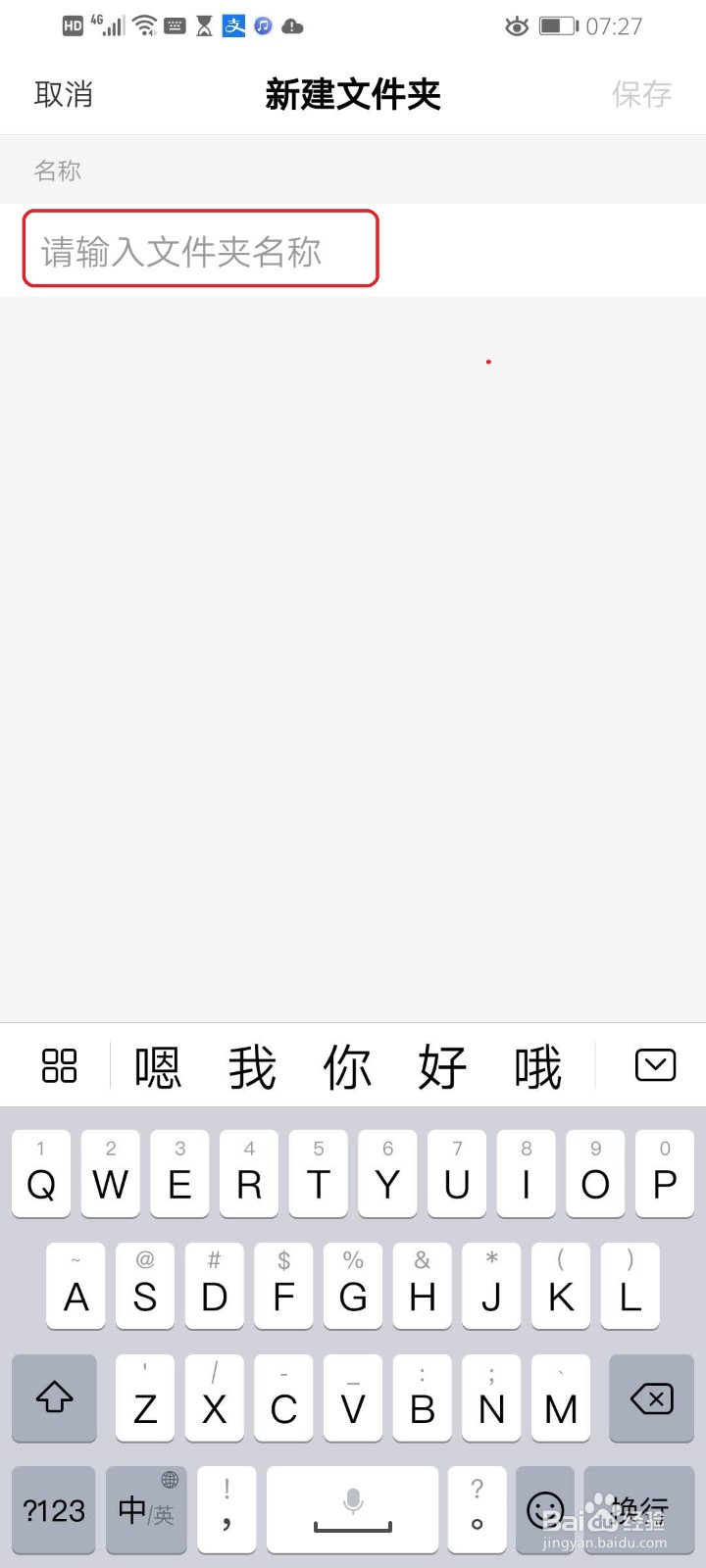The image size is (706, 1568).
Task: Select the candidate word 好
Action: click(x=442, y=1066)
